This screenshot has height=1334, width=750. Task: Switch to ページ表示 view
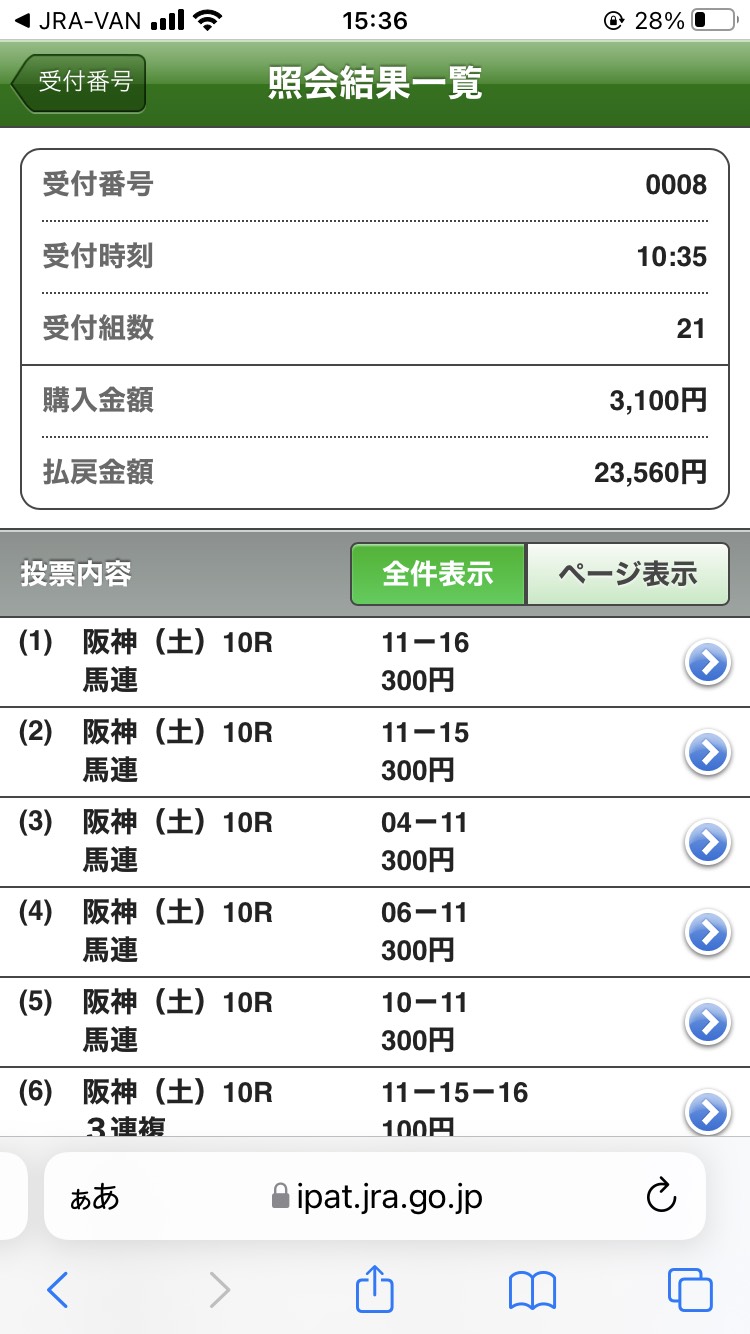click(627, 574)
